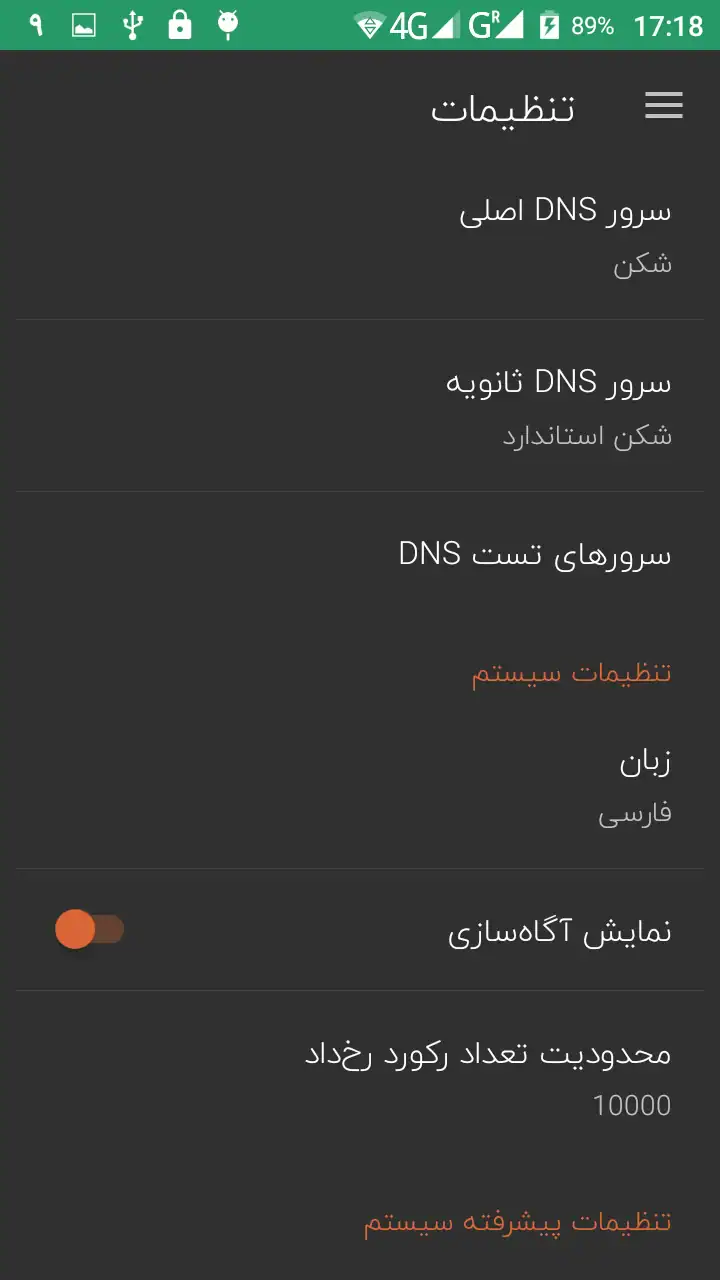The height and width of the screenshot is (1280, 720).
Task: Open the hamburger drawer menu
Action: (663, 106)
